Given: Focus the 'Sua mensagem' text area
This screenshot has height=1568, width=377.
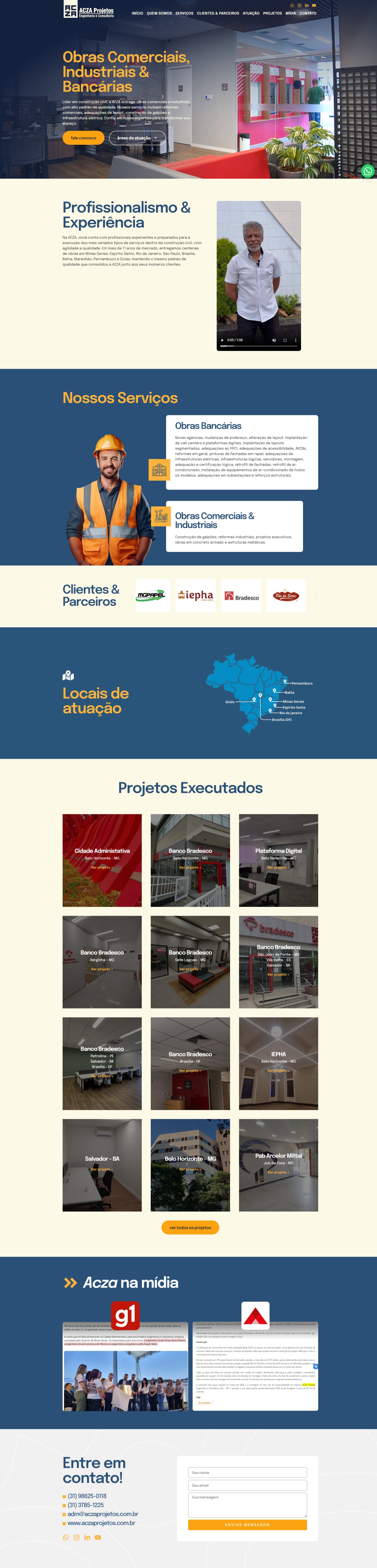Looking at the screenshot, I should click(247, 1505).
